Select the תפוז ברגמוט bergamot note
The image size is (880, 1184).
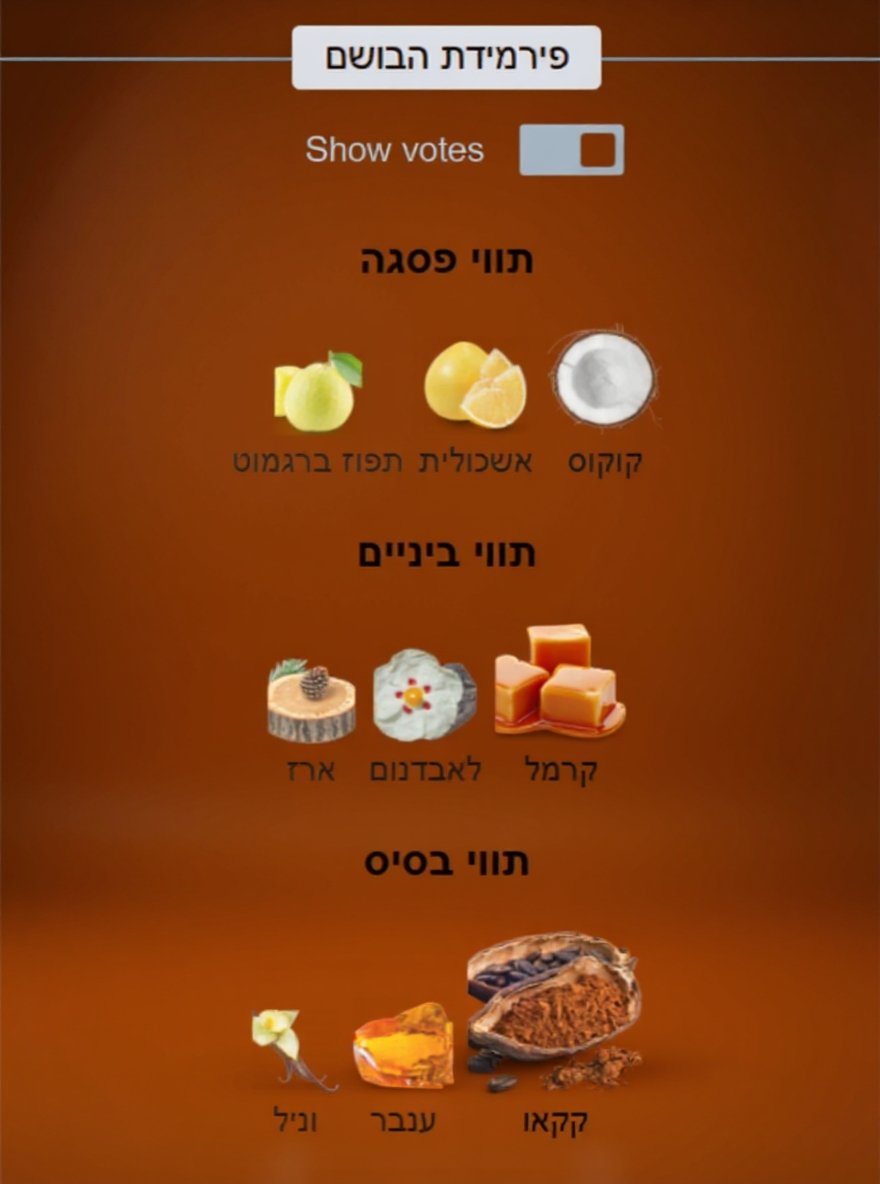point(318,394)
